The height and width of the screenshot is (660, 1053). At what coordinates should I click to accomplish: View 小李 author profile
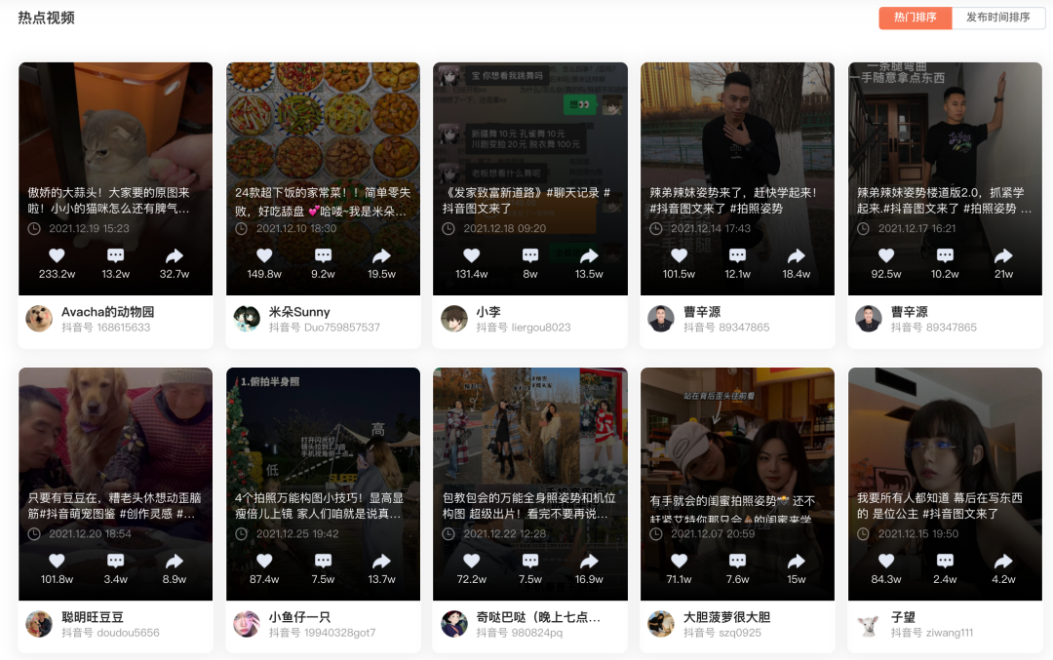[488, 312]
